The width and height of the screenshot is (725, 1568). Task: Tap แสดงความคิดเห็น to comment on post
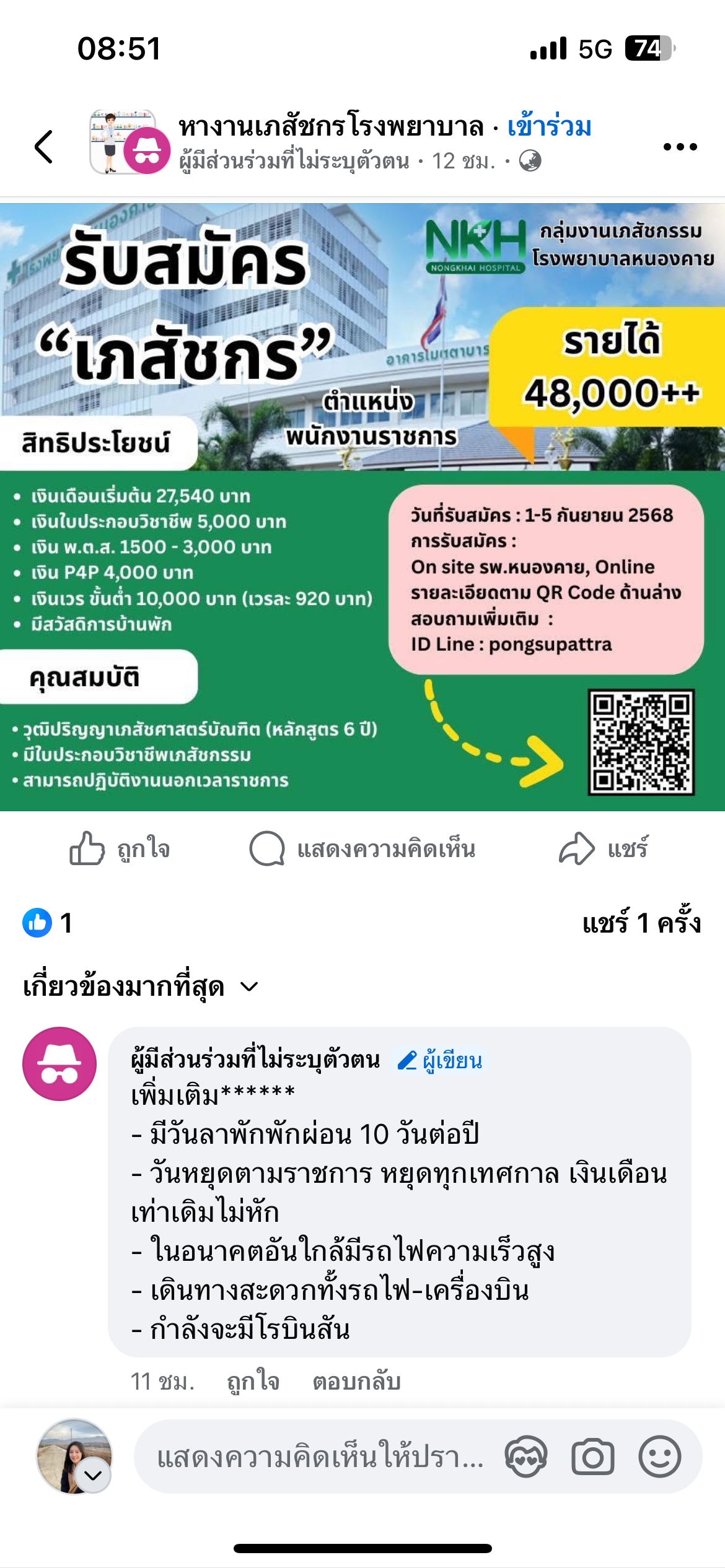[x=362, y=848]
